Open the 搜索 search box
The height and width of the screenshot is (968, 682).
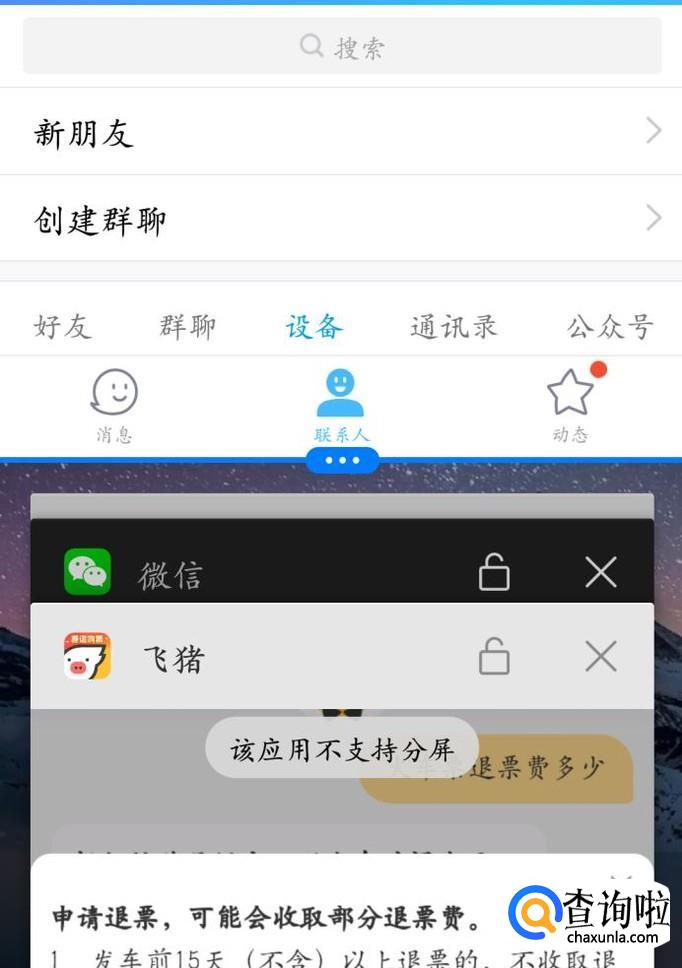pyautogui.click(x=342, y=47)
